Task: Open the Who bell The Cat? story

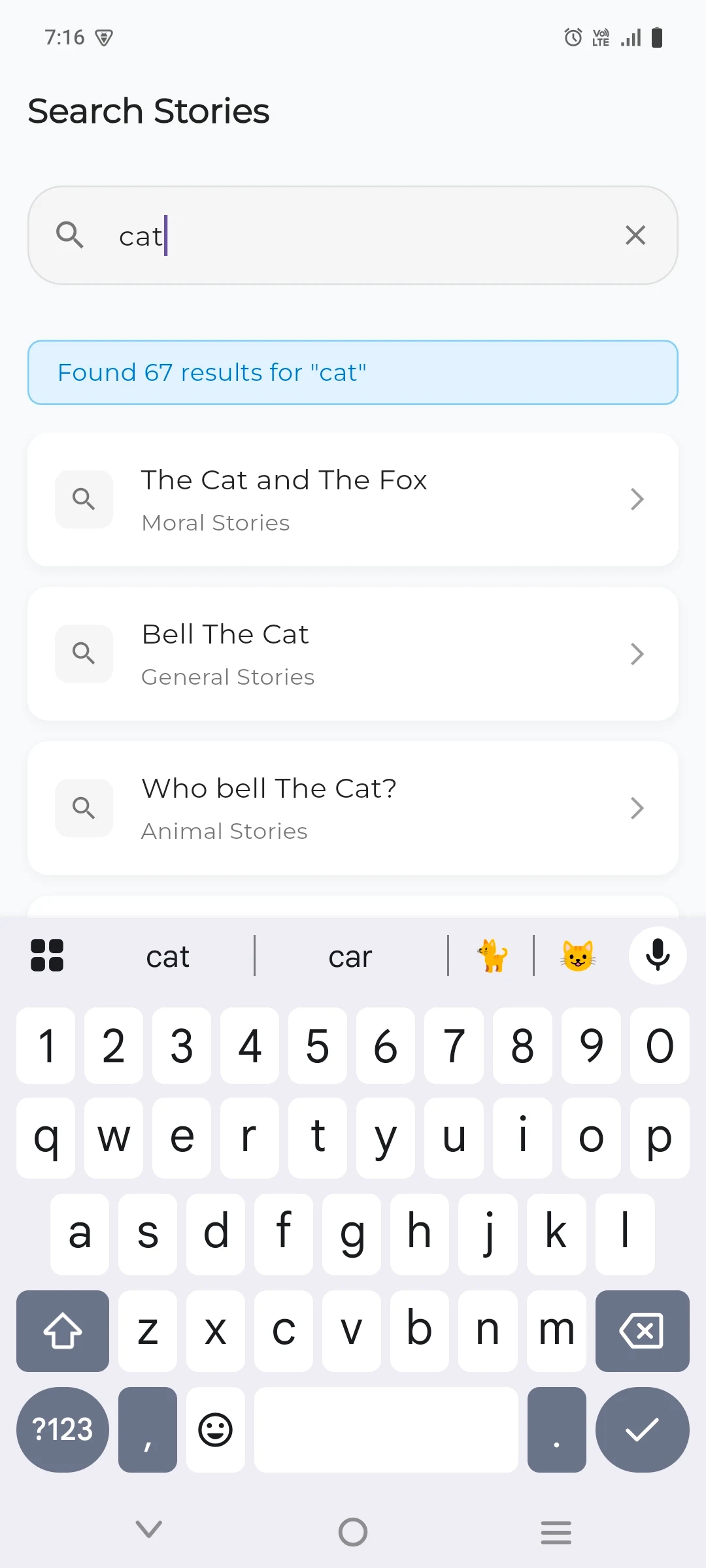Action: (x=353, y=808)
